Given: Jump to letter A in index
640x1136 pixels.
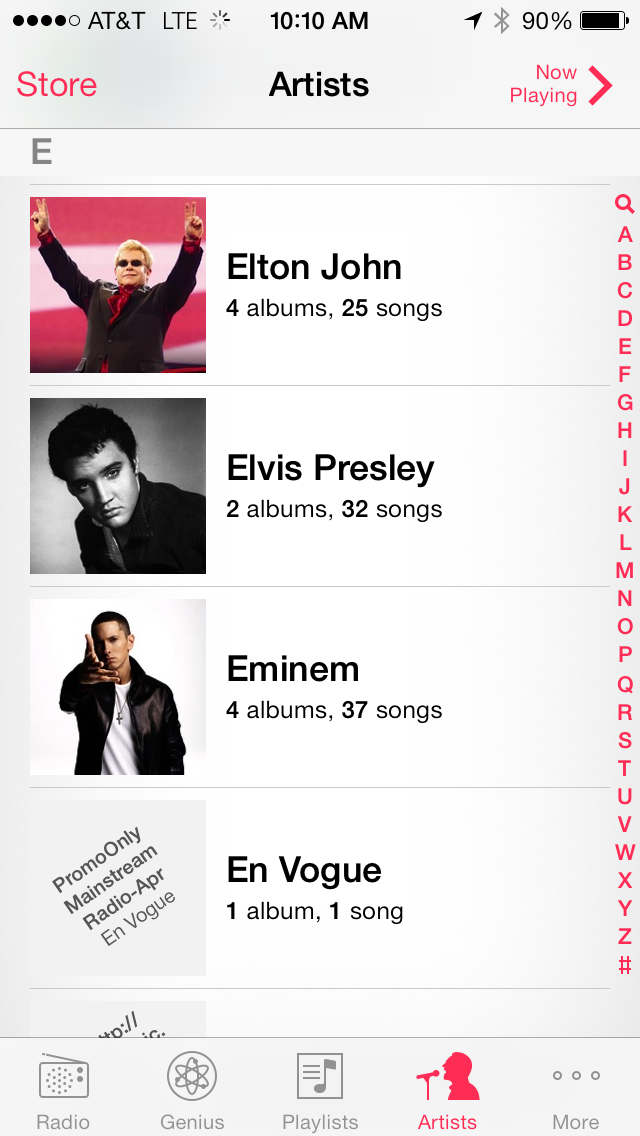Looking at the screenshot, I should (x=625, y=235).
